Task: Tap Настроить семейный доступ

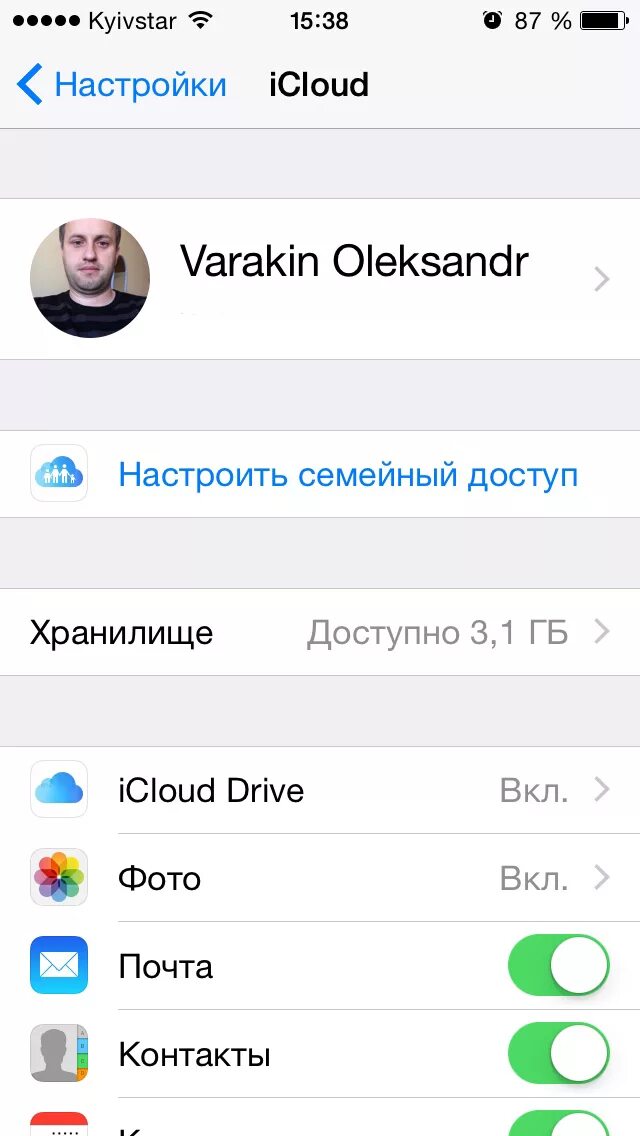Action: pyautogui.click(x=347, y=474)
